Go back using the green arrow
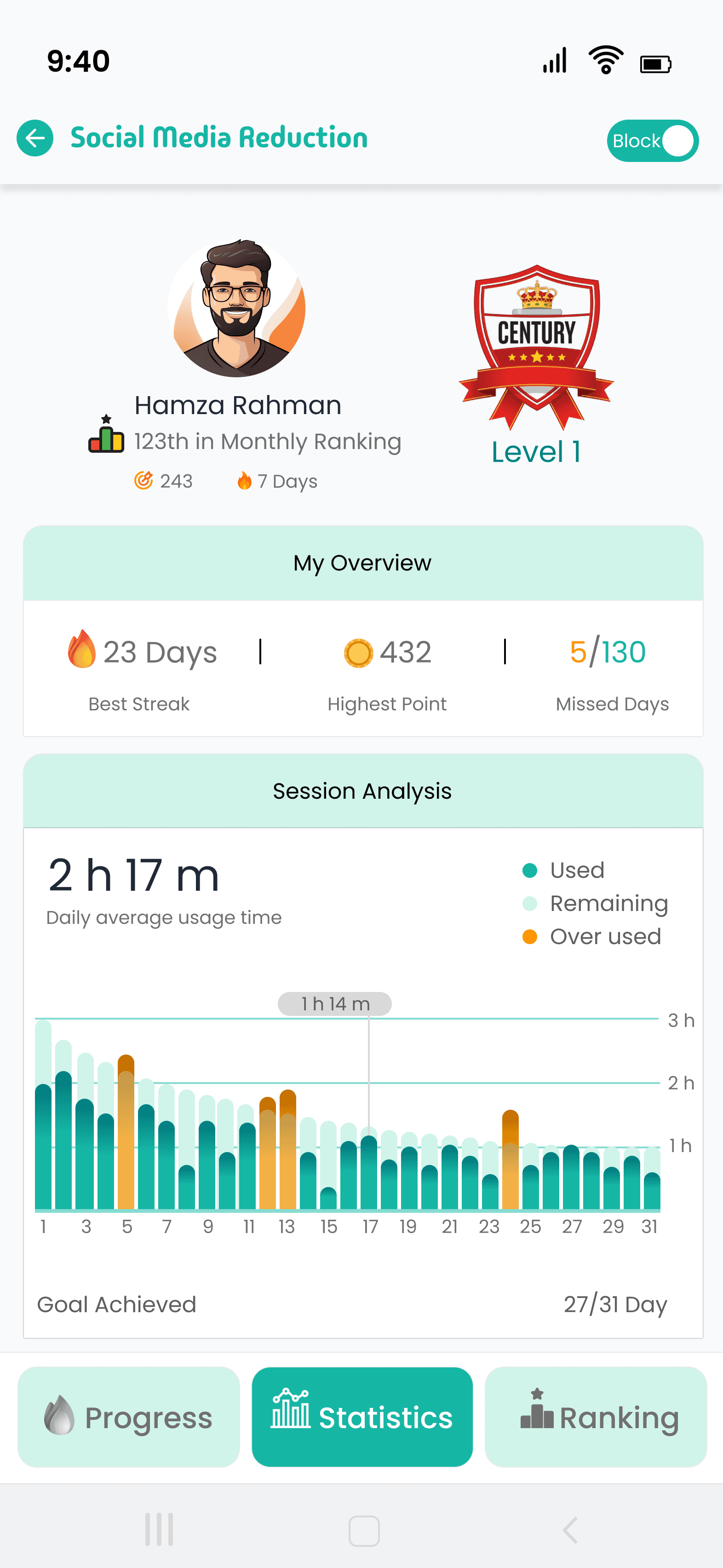 point(34,138)
